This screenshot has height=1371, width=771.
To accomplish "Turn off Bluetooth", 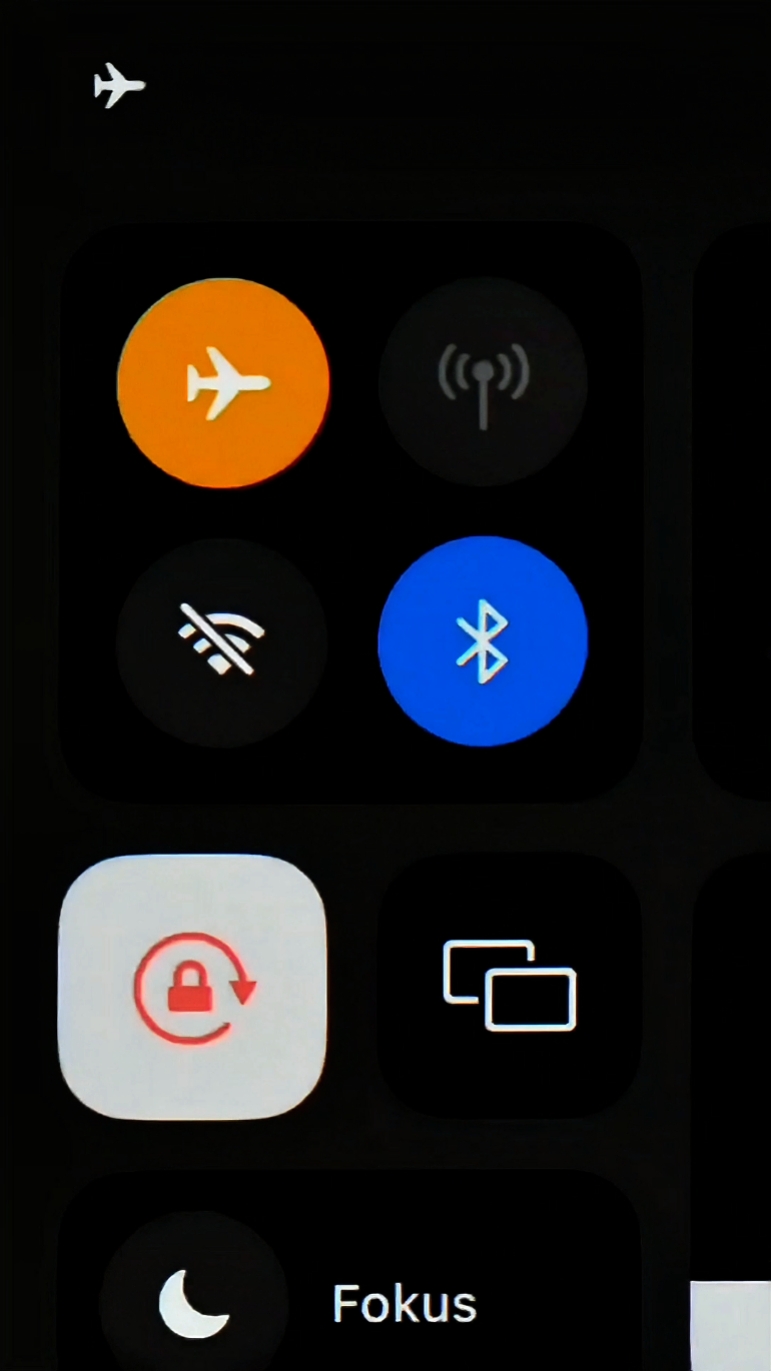I will click(x=483, y=642).
